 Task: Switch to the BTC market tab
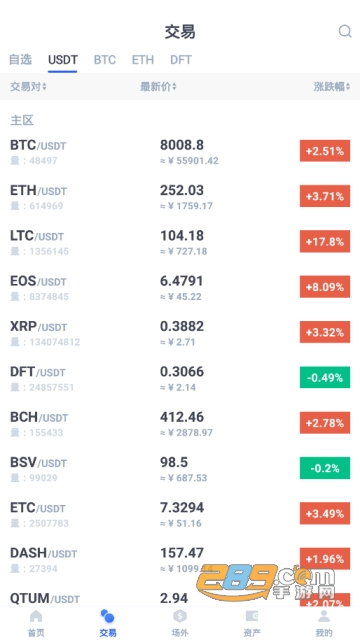coord(105,60)
